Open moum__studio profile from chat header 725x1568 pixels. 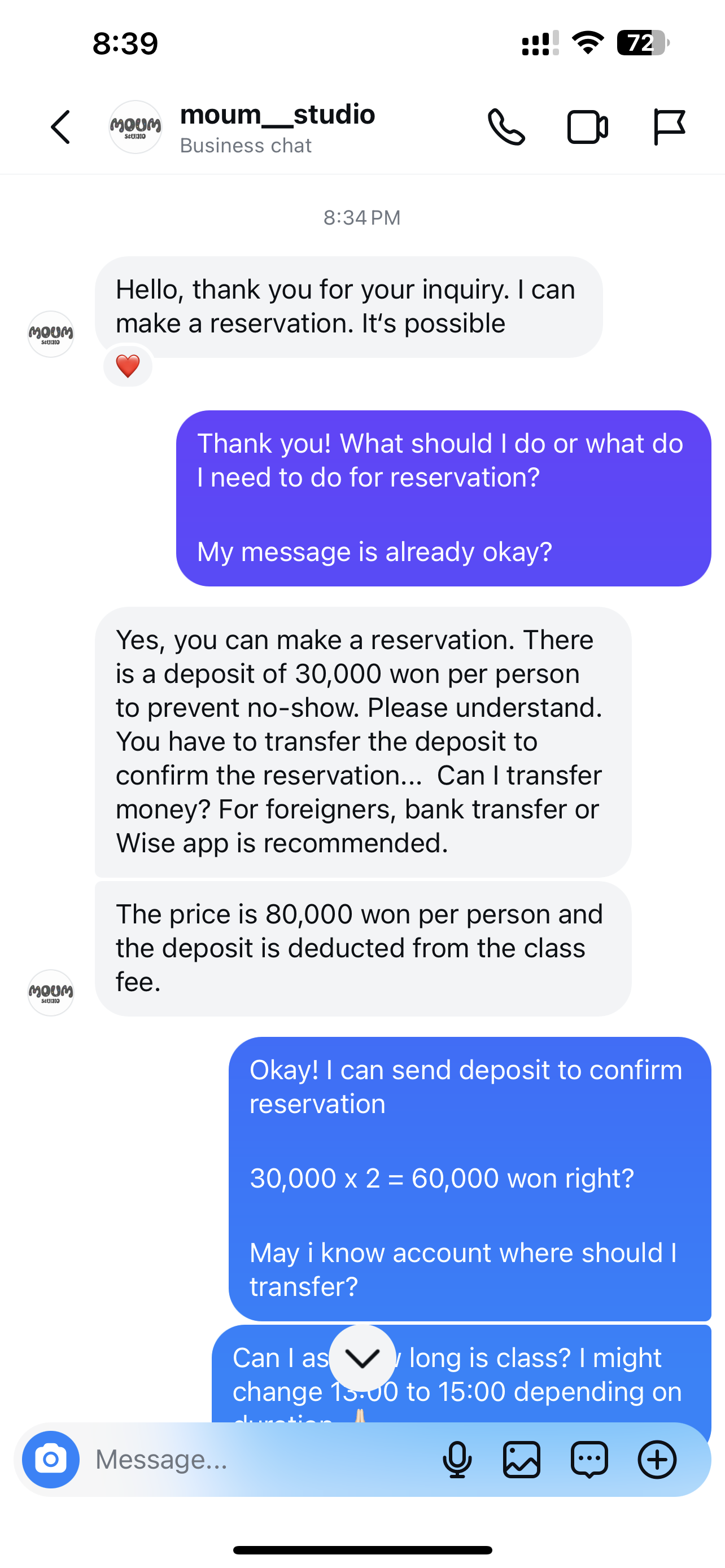(277, 127)
